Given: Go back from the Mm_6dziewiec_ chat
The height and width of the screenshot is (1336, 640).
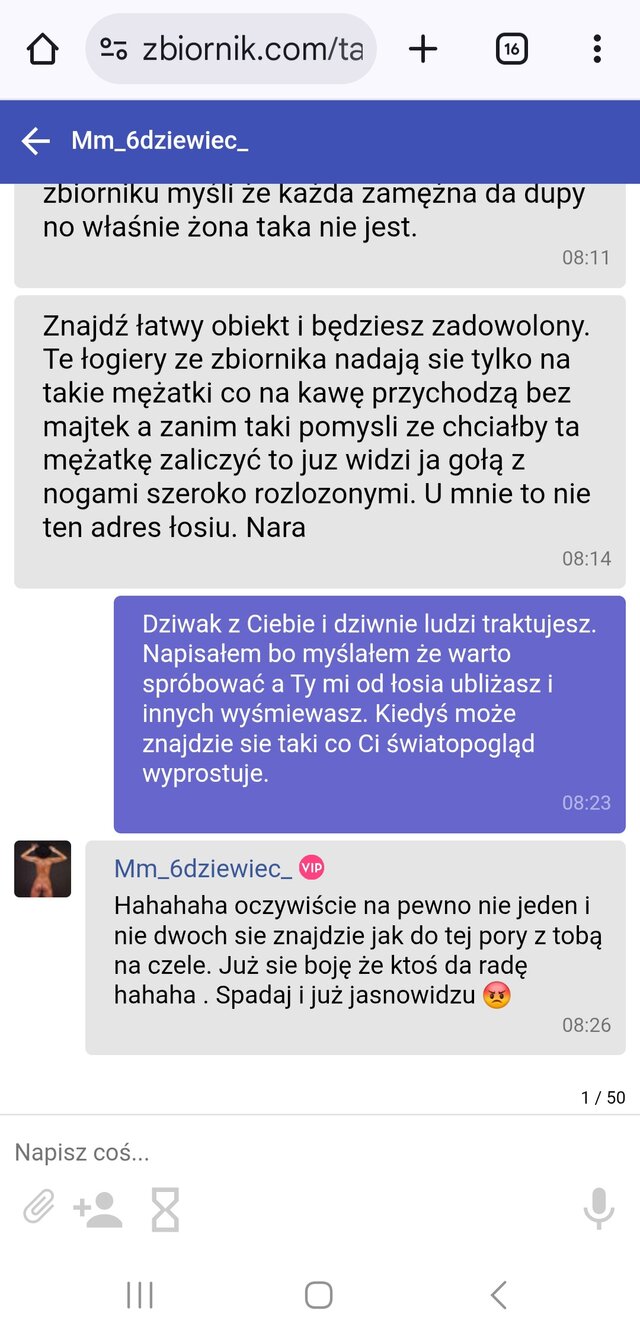Looking at the screenshot, I should pos(36,141).
